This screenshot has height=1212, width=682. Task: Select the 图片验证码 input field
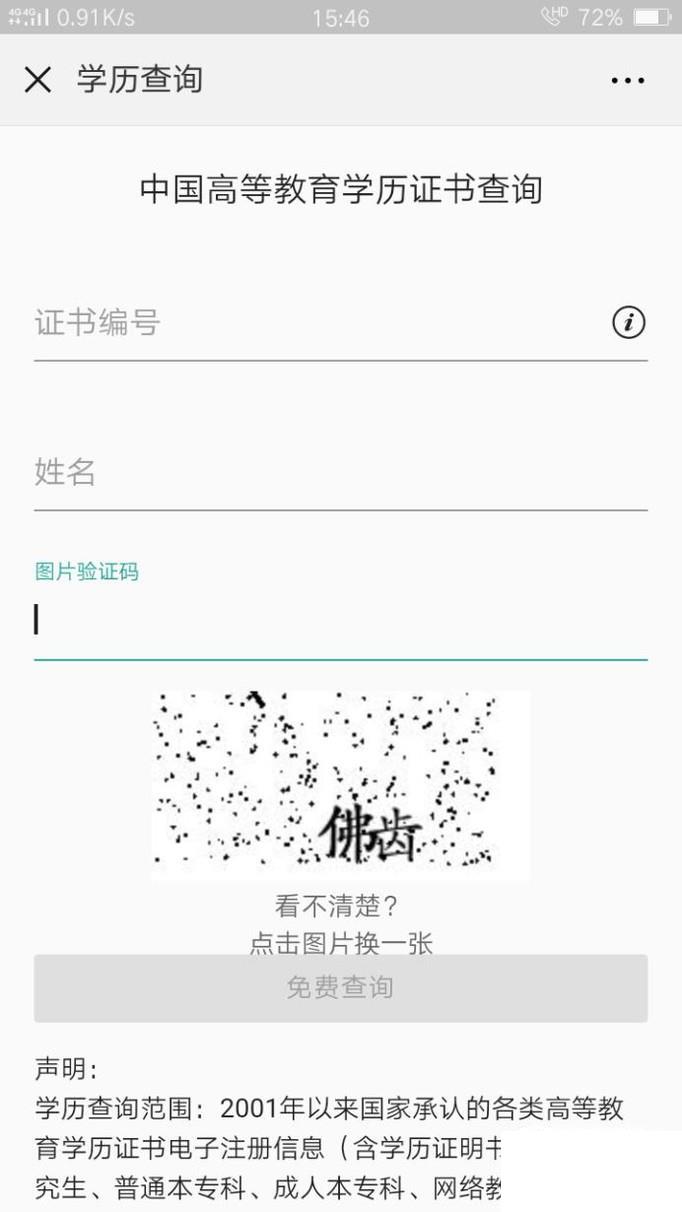click(340, 621)
